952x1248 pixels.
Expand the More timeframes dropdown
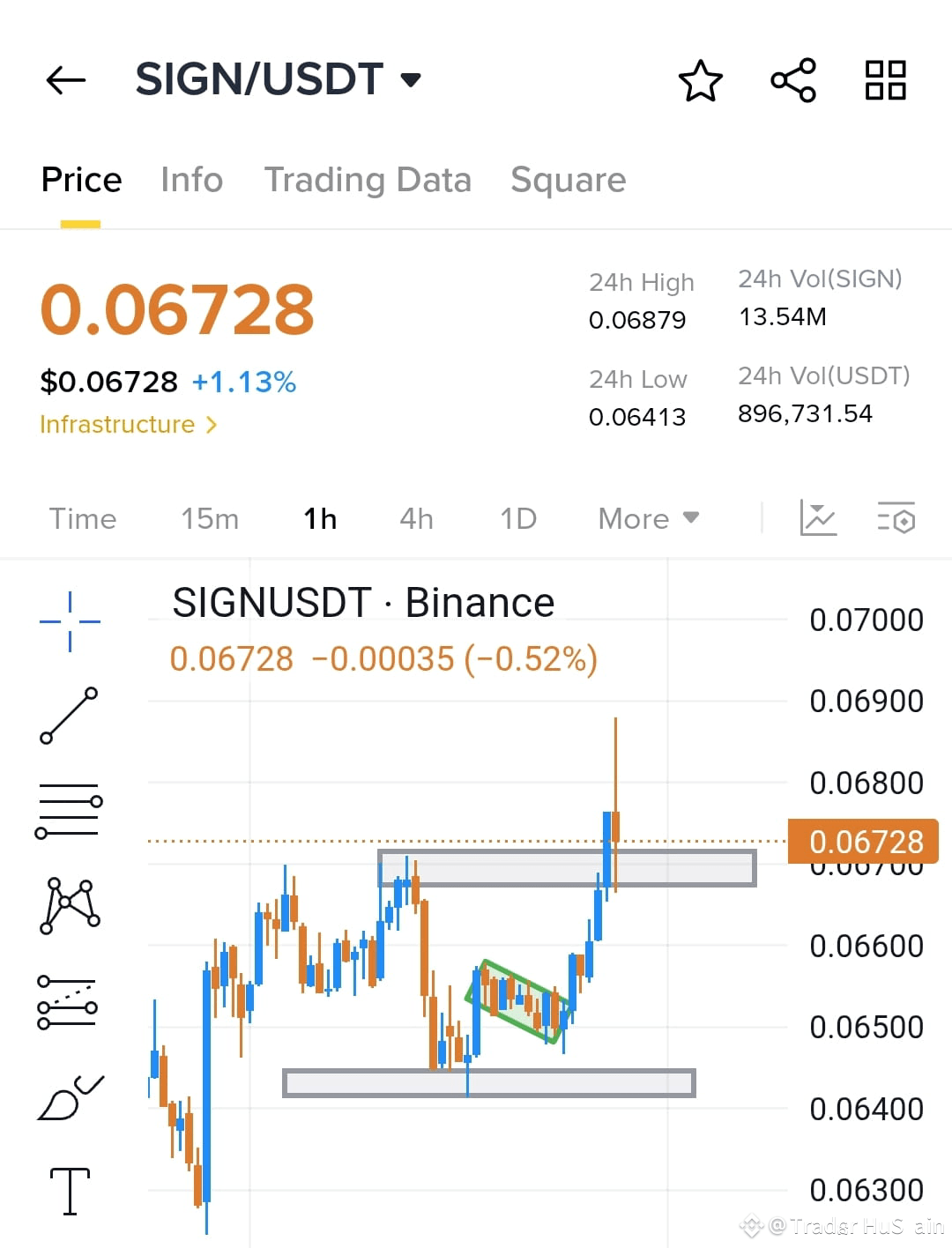[x=648, y=519]
